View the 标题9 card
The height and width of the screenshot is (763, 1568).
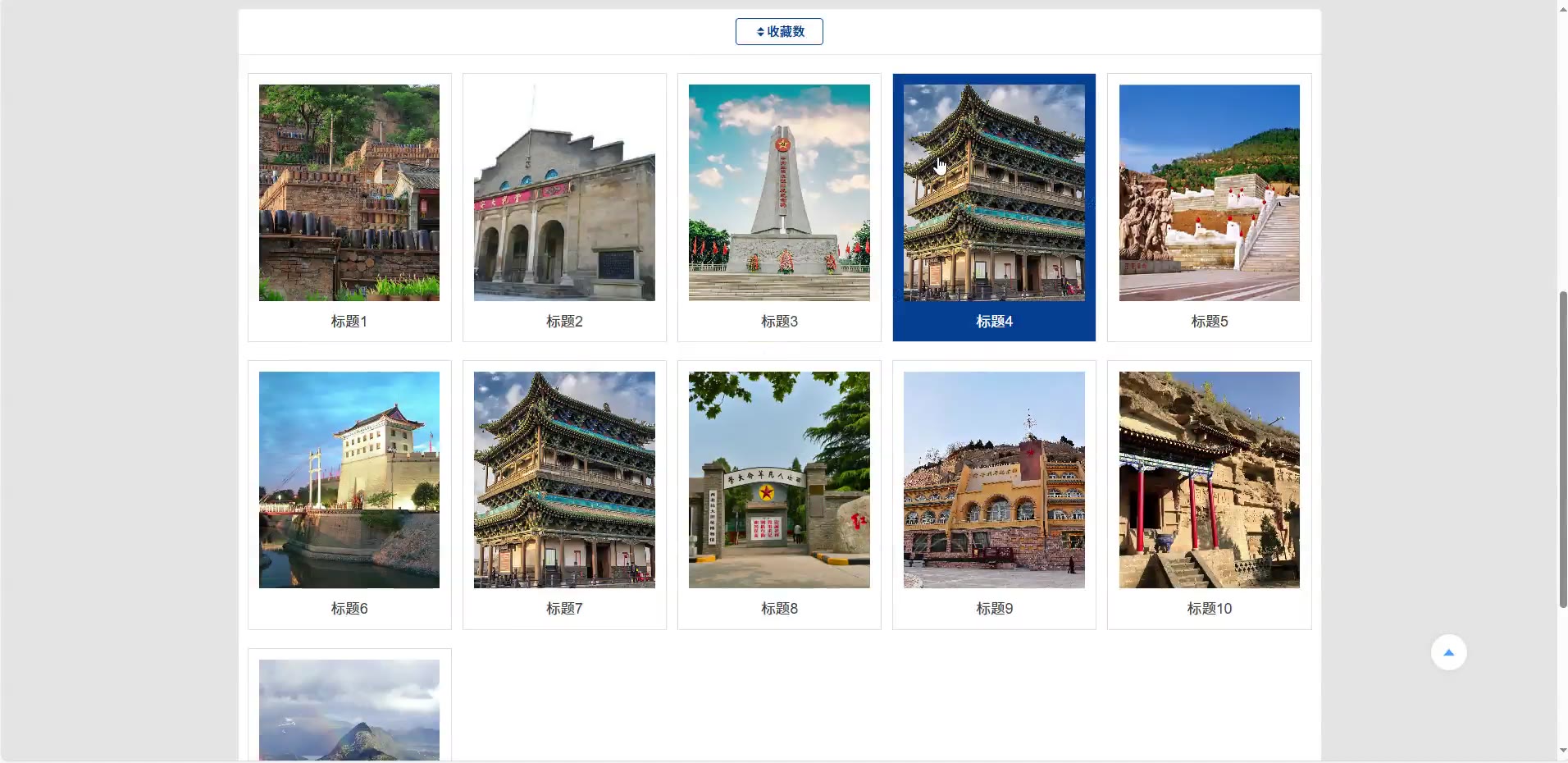pyautogui.click(x=994, y=494)
